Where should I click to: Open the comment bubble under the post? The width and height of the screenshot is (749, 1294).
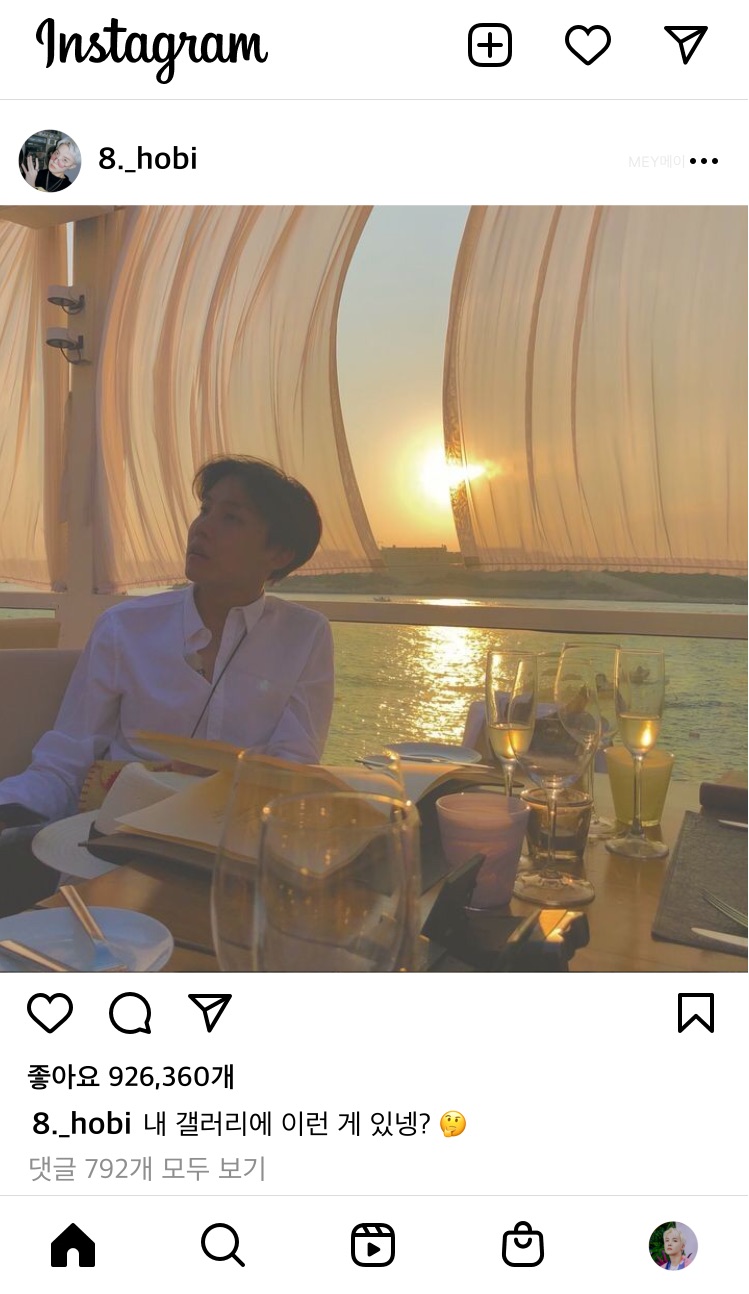pos(130,1013)
